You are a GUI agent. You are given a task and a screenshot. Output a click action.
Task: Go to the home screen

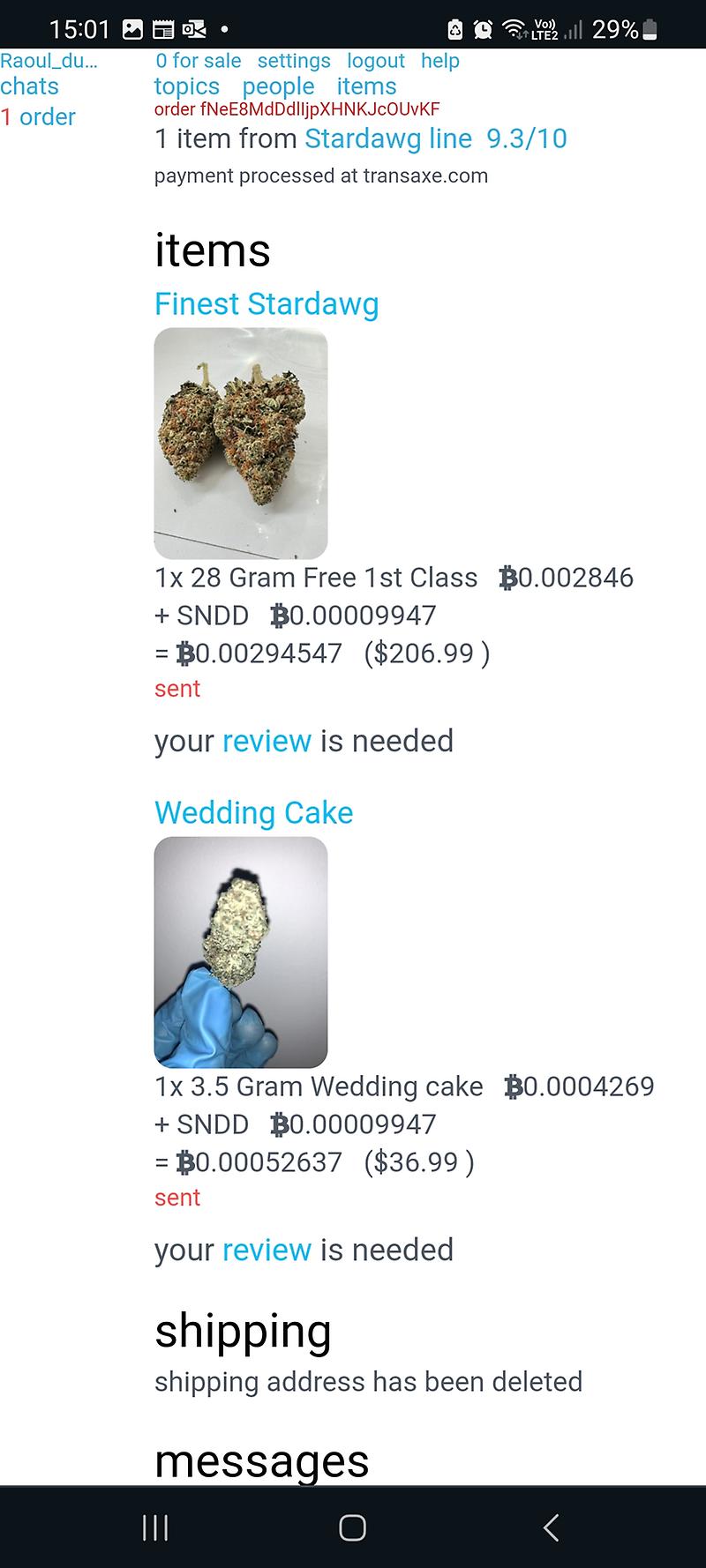[352, 1527]
